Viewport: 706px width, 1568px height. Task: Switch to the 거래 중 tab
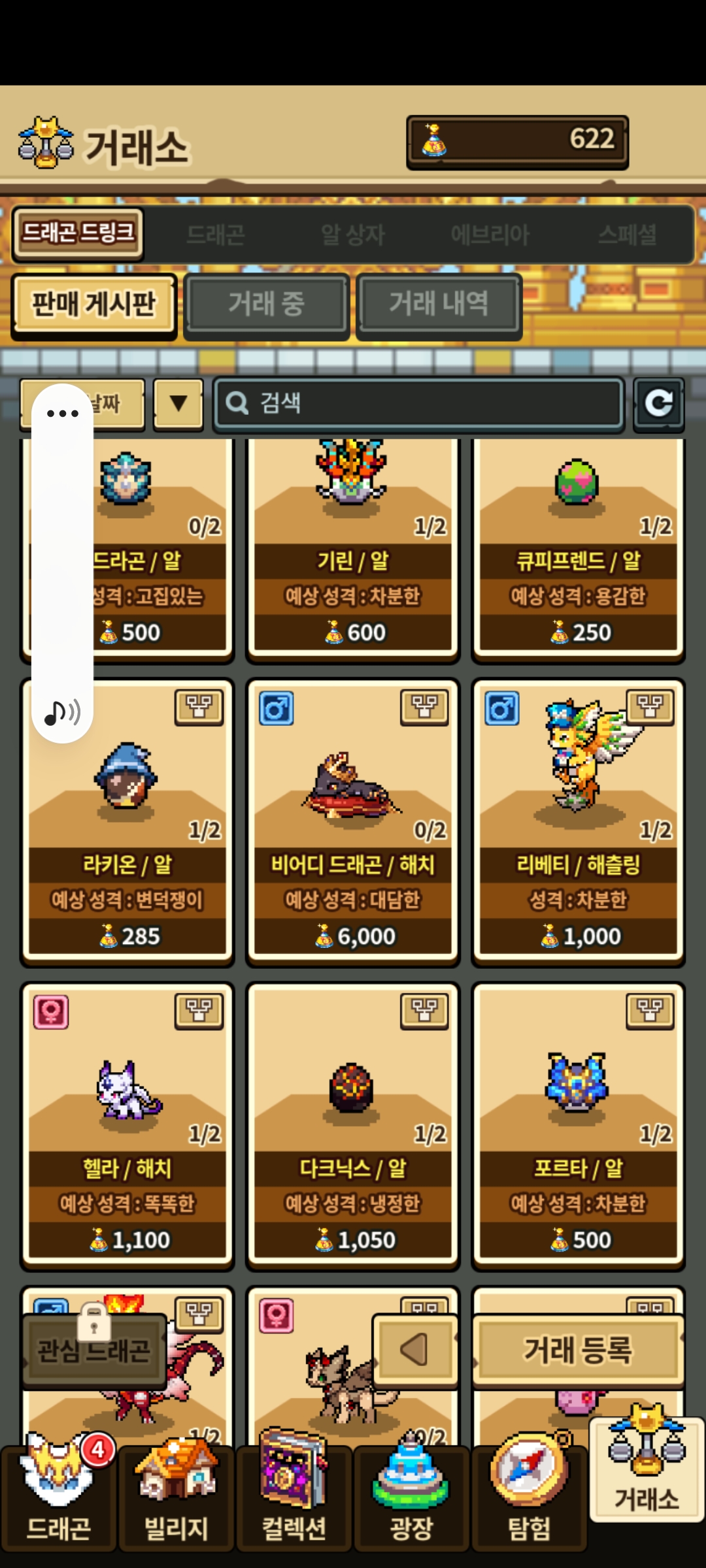266,304
